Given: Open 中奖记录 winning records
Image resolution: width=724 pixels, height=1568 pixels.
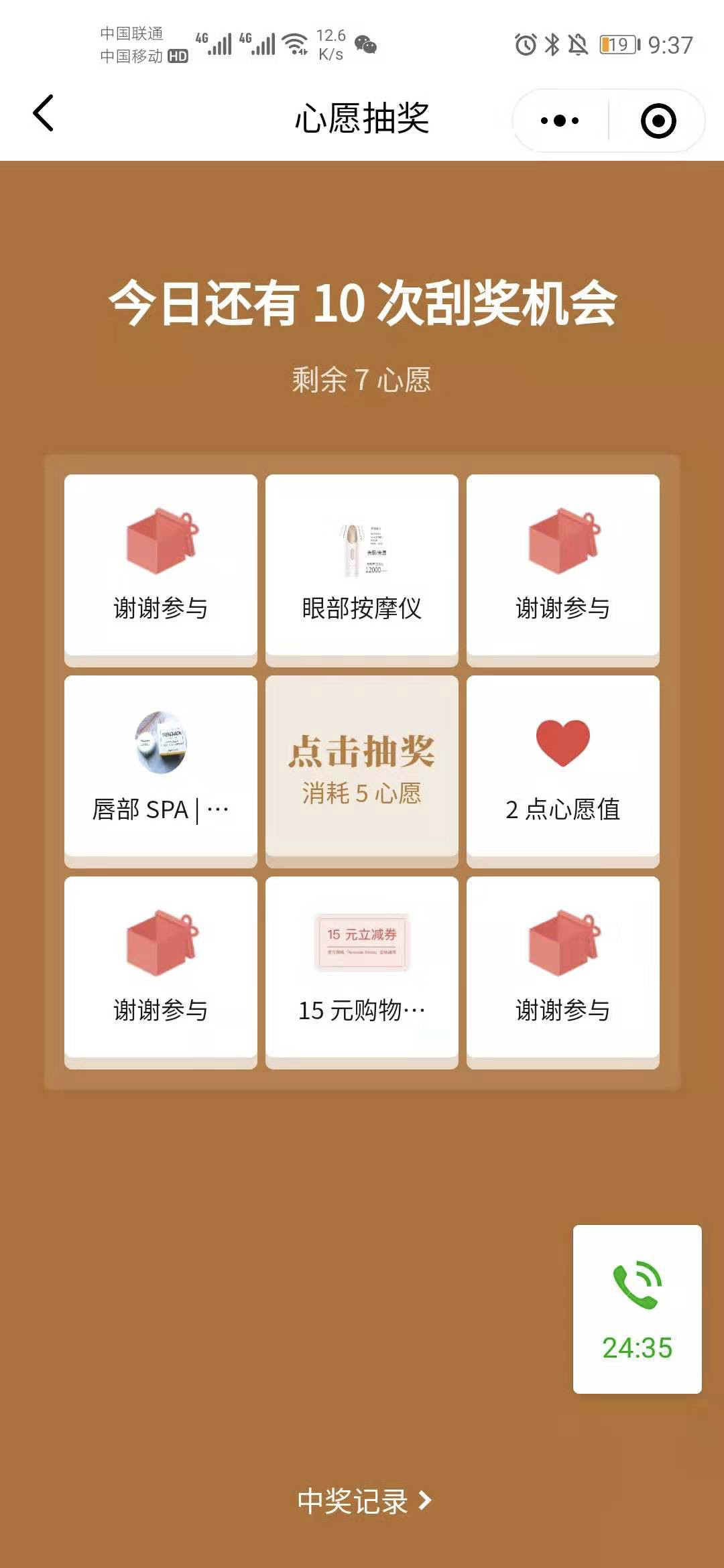Looking at the screenshot, I should pos(364,1501).
